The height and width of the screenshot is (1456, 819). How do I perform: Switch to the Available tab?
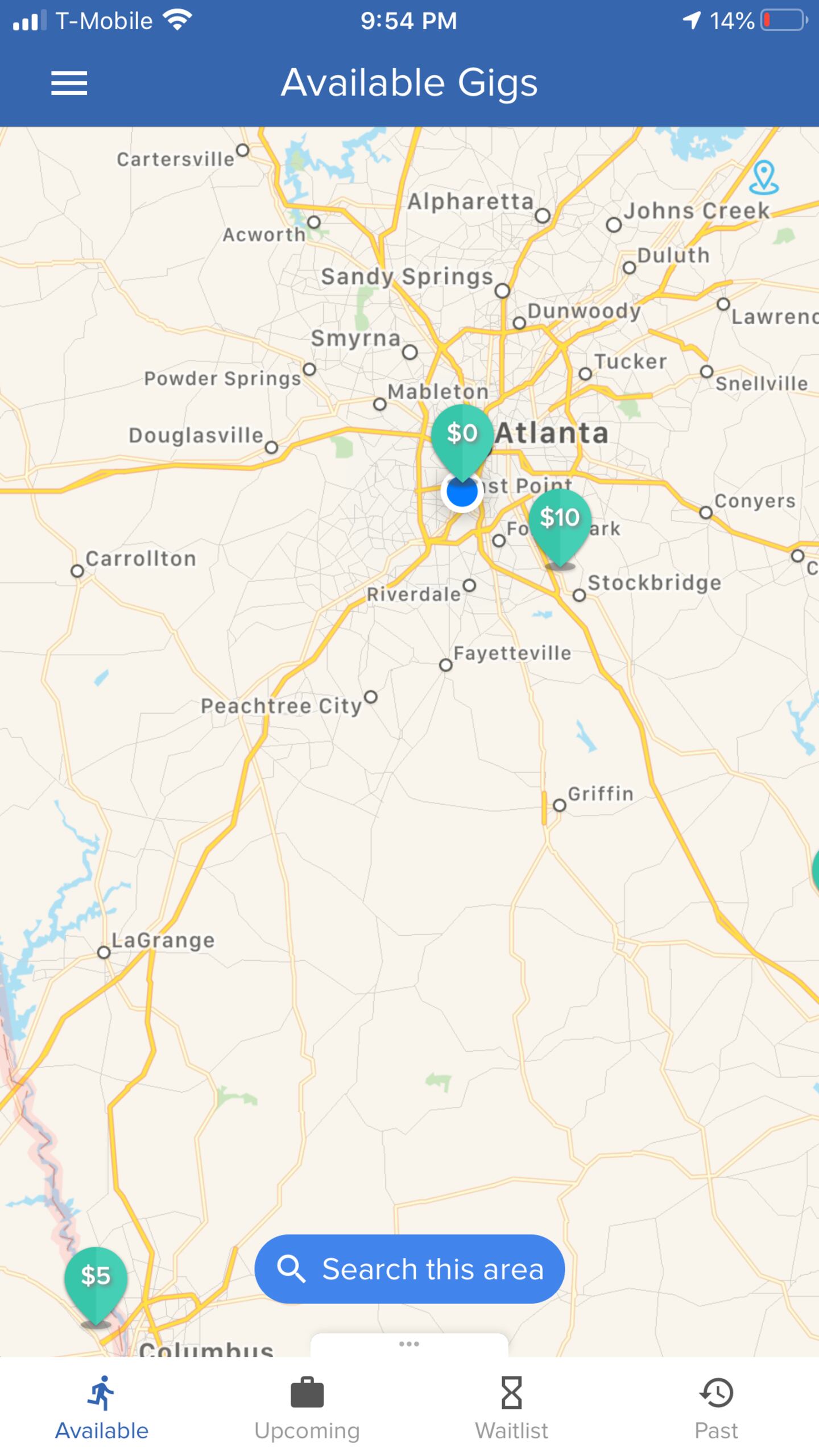tap(102, 1408)
